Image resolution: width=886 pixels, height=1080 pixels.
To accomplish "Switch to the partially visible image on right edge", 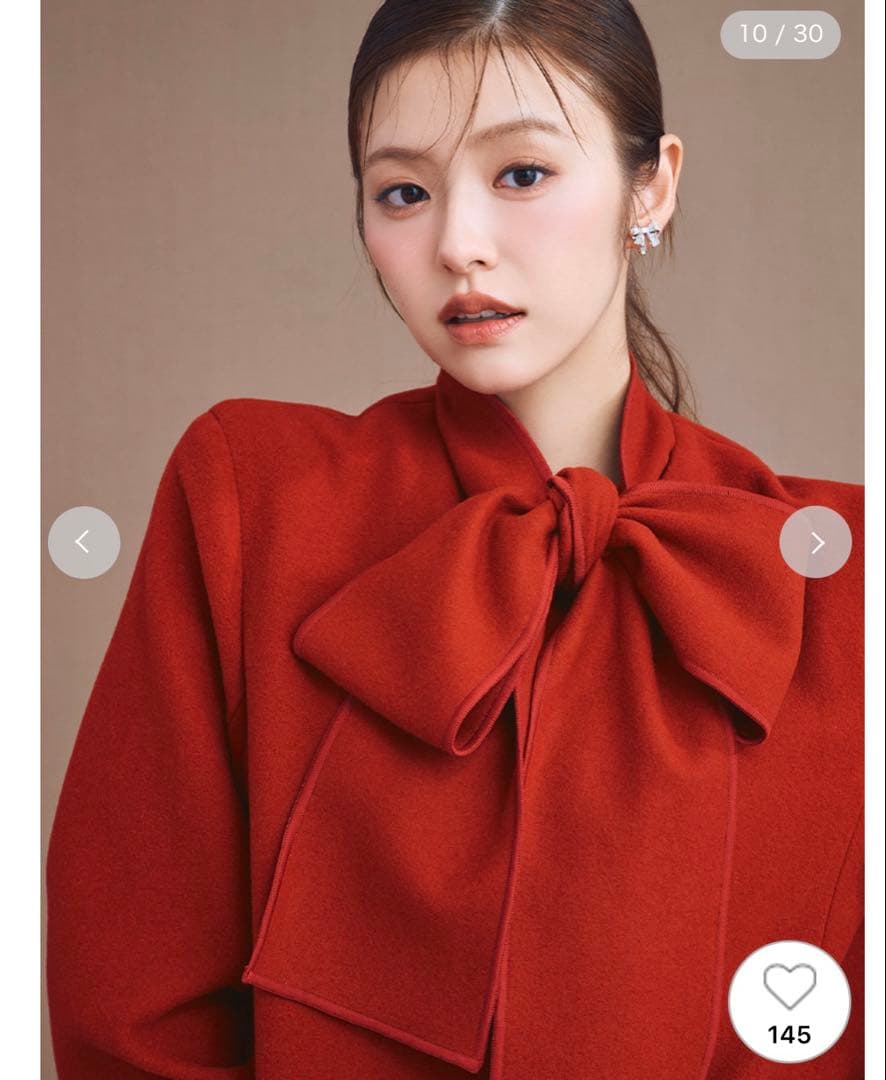I will coord(877,540).
